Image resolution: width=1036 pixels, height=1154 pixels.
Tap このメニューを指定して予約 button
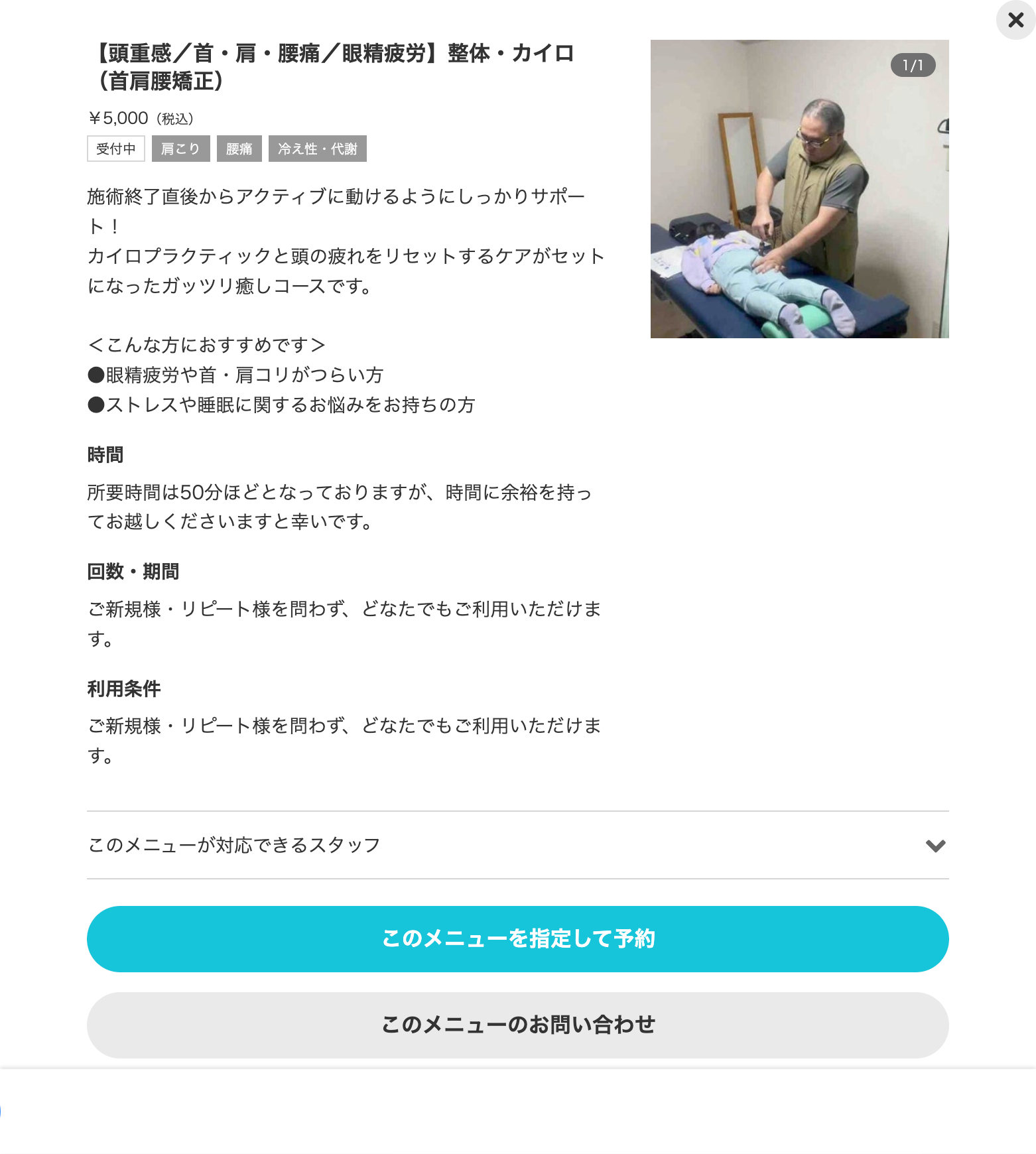pos(517,938)
